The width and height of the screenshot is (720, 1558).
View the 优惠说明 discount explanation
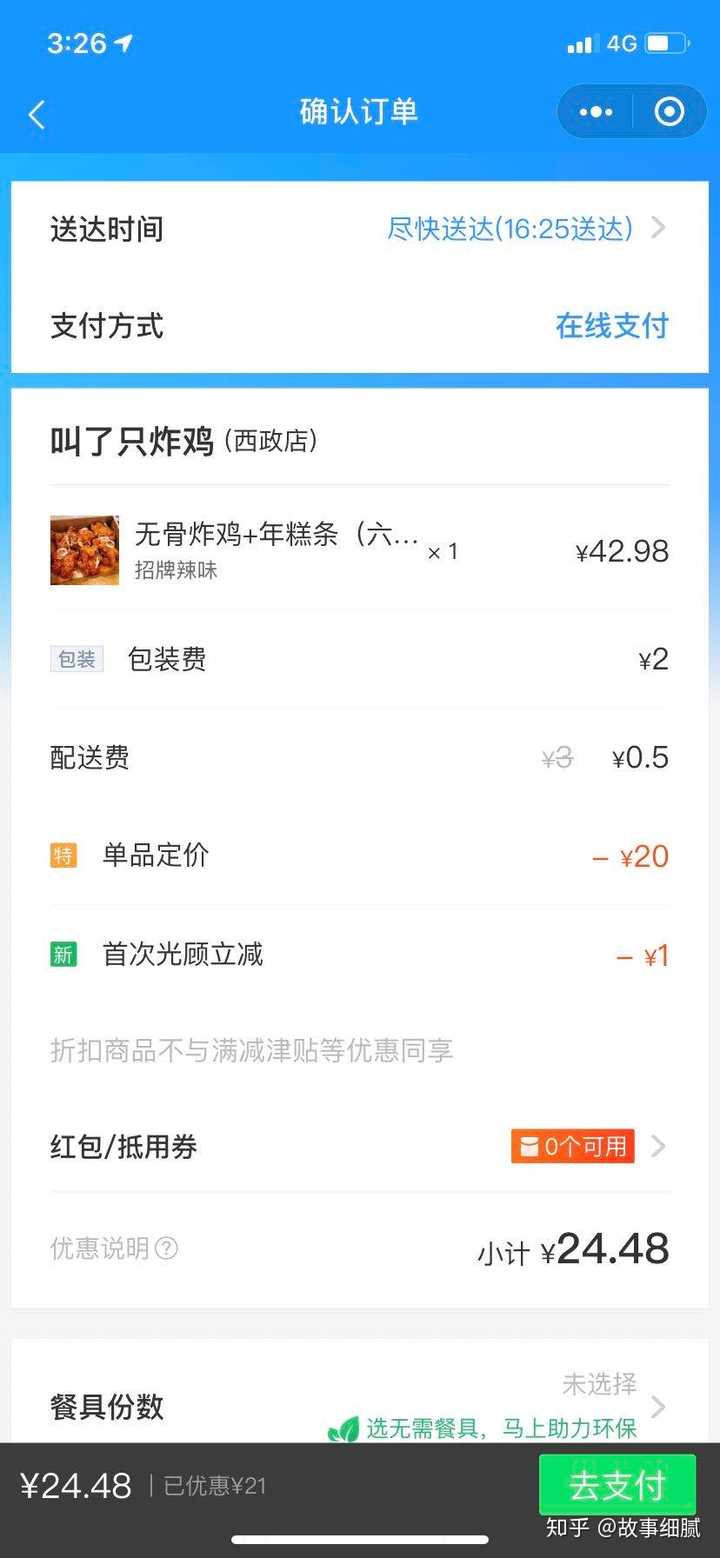(x=114, y=1248)
